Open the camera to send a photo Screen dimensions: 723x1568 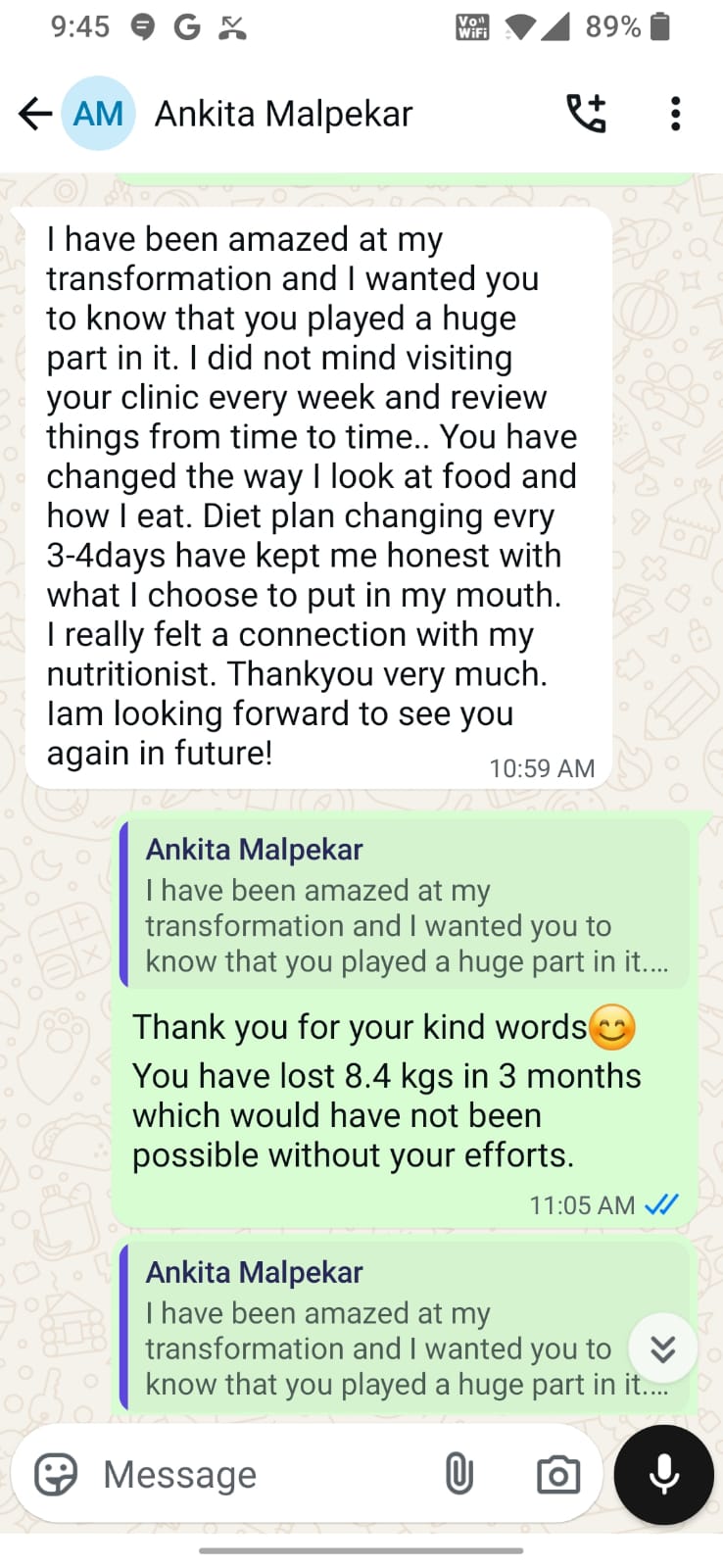558,1474
